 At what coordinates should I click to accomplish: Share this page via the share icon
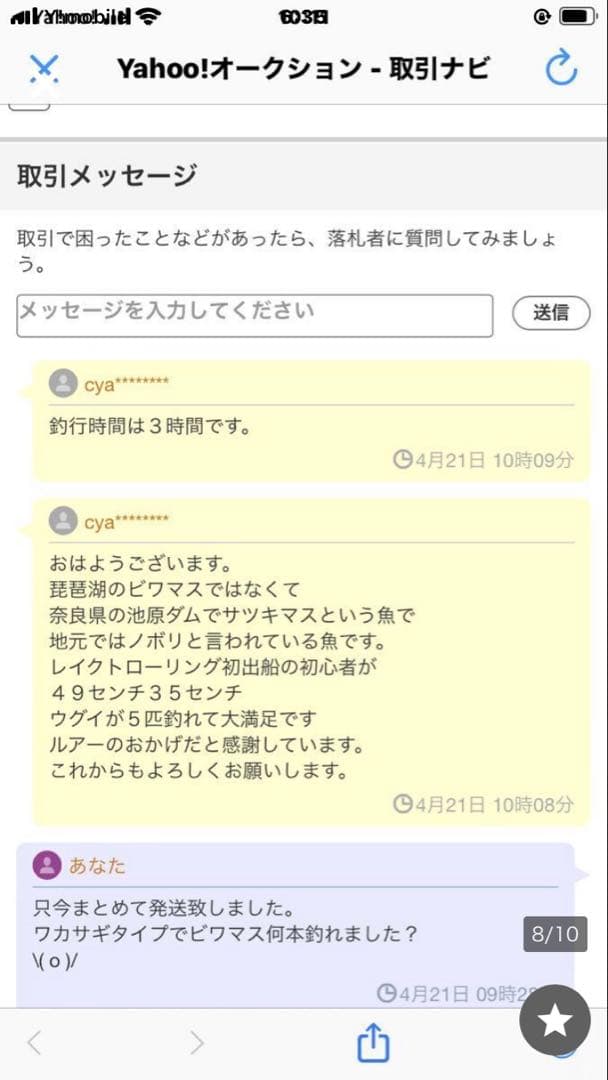click(x=372, y=1044)
